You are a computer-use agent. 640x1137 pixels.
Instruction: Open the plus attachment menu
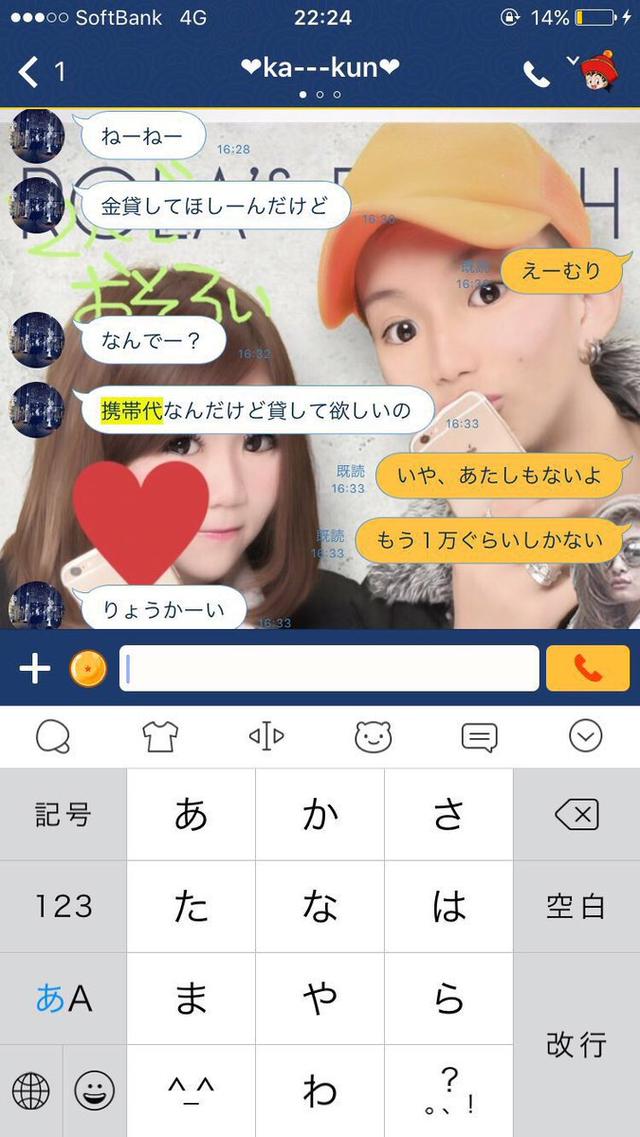point(34,669)
